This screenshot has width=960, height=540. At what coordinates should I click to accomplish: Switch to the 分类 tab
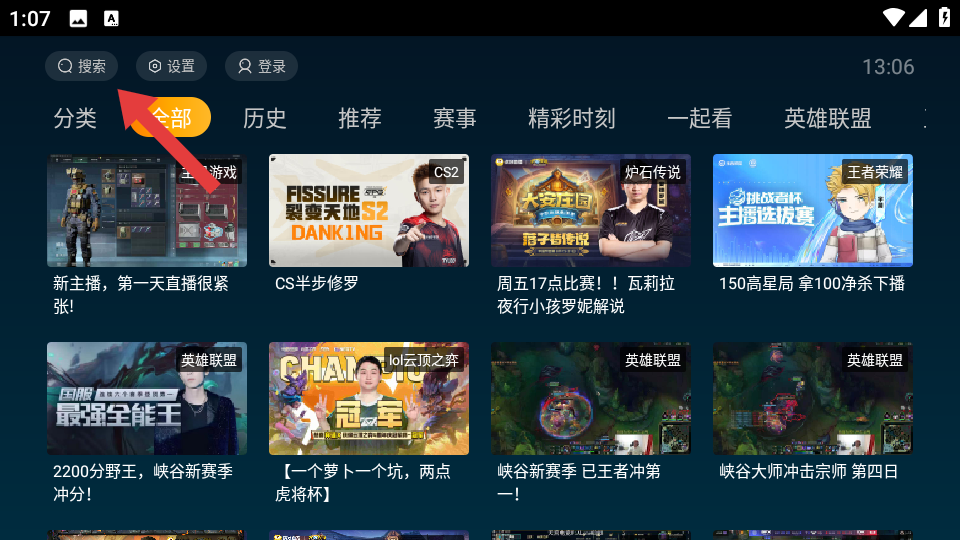pyautogui.click(x=75, y=118)
